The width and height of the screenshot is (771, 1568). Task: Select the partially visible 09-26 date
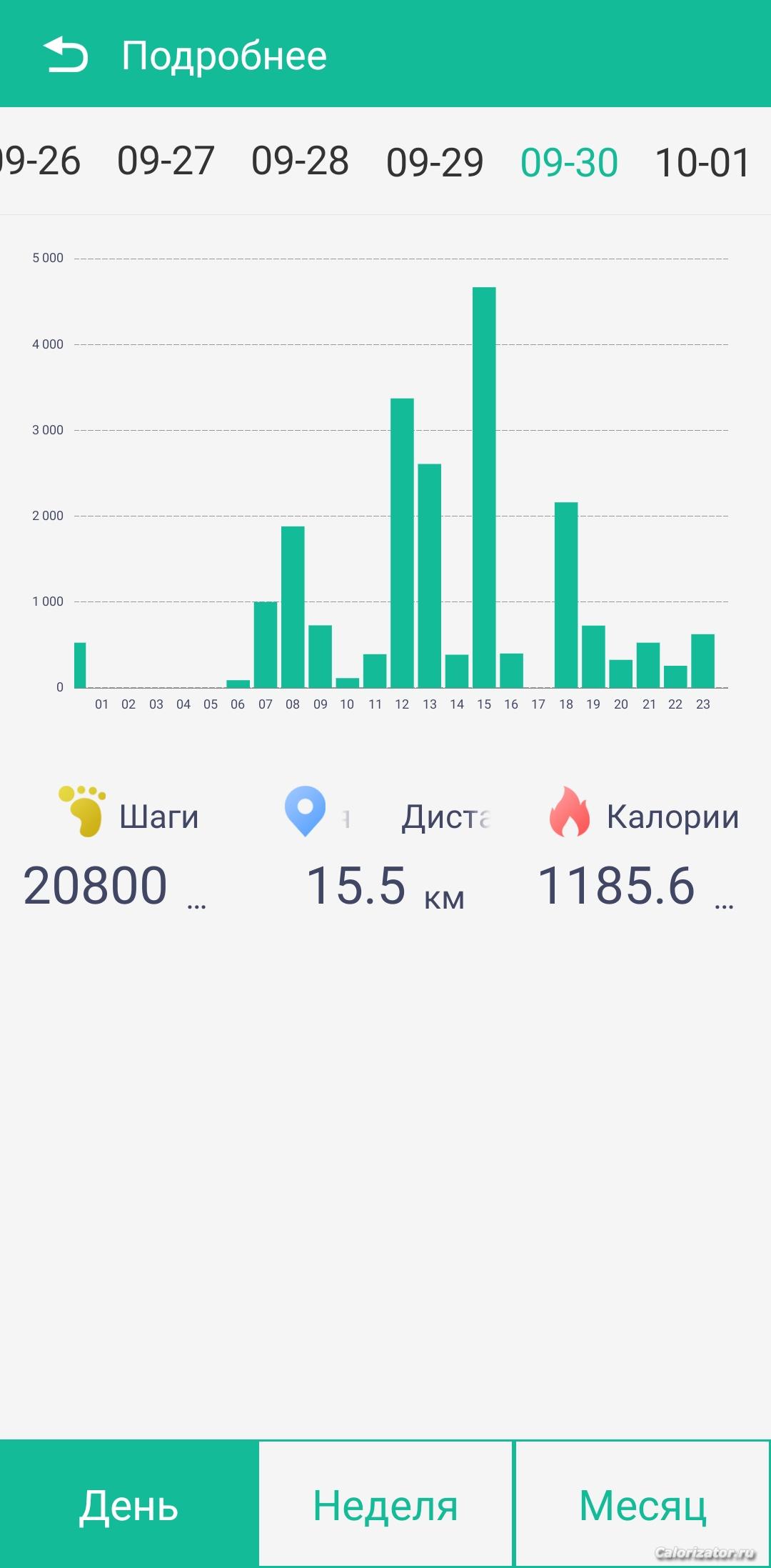[40, 161]
